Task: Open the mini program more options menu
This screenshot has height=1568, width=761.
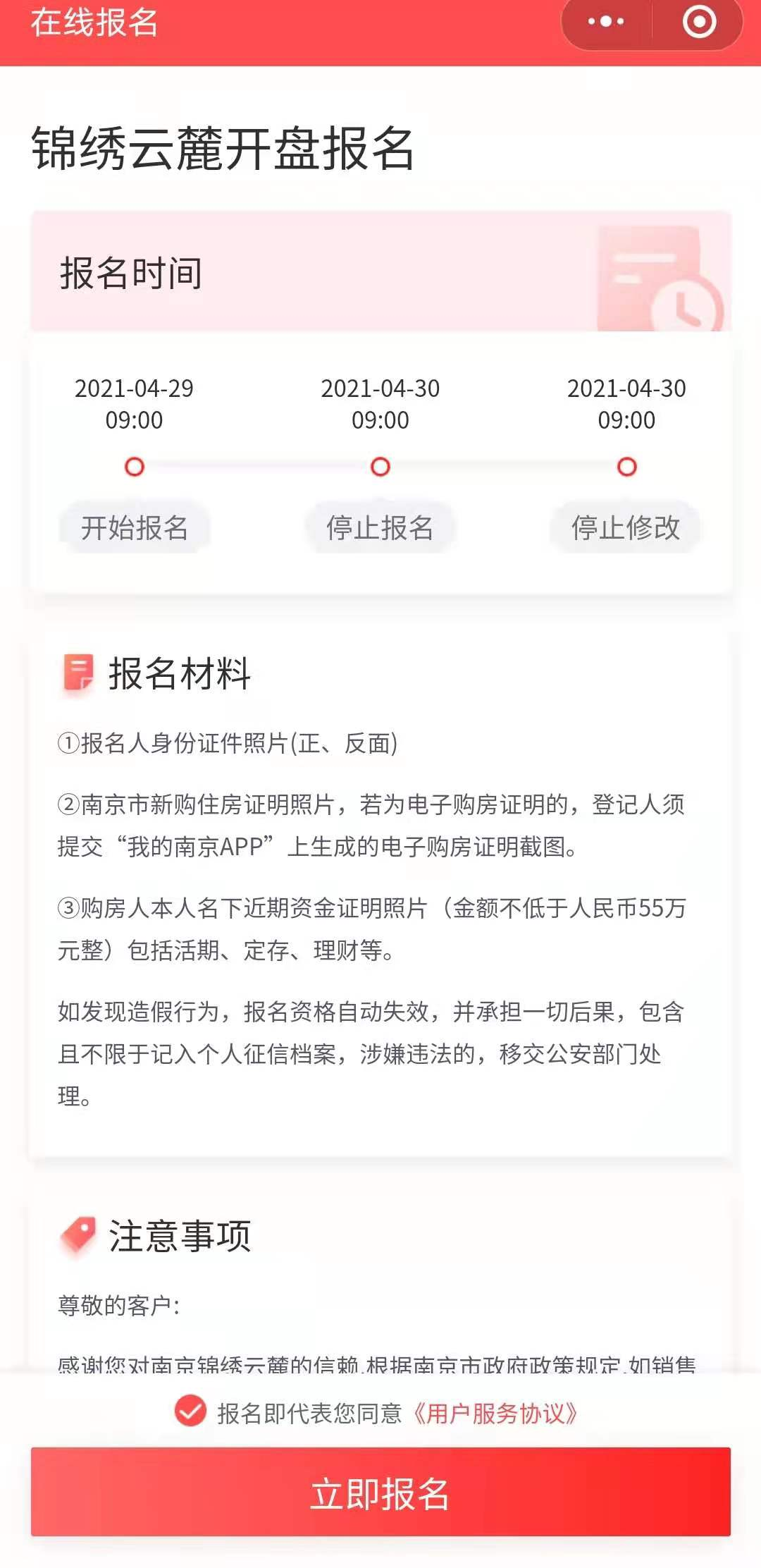Action: (x=606, y=22)
